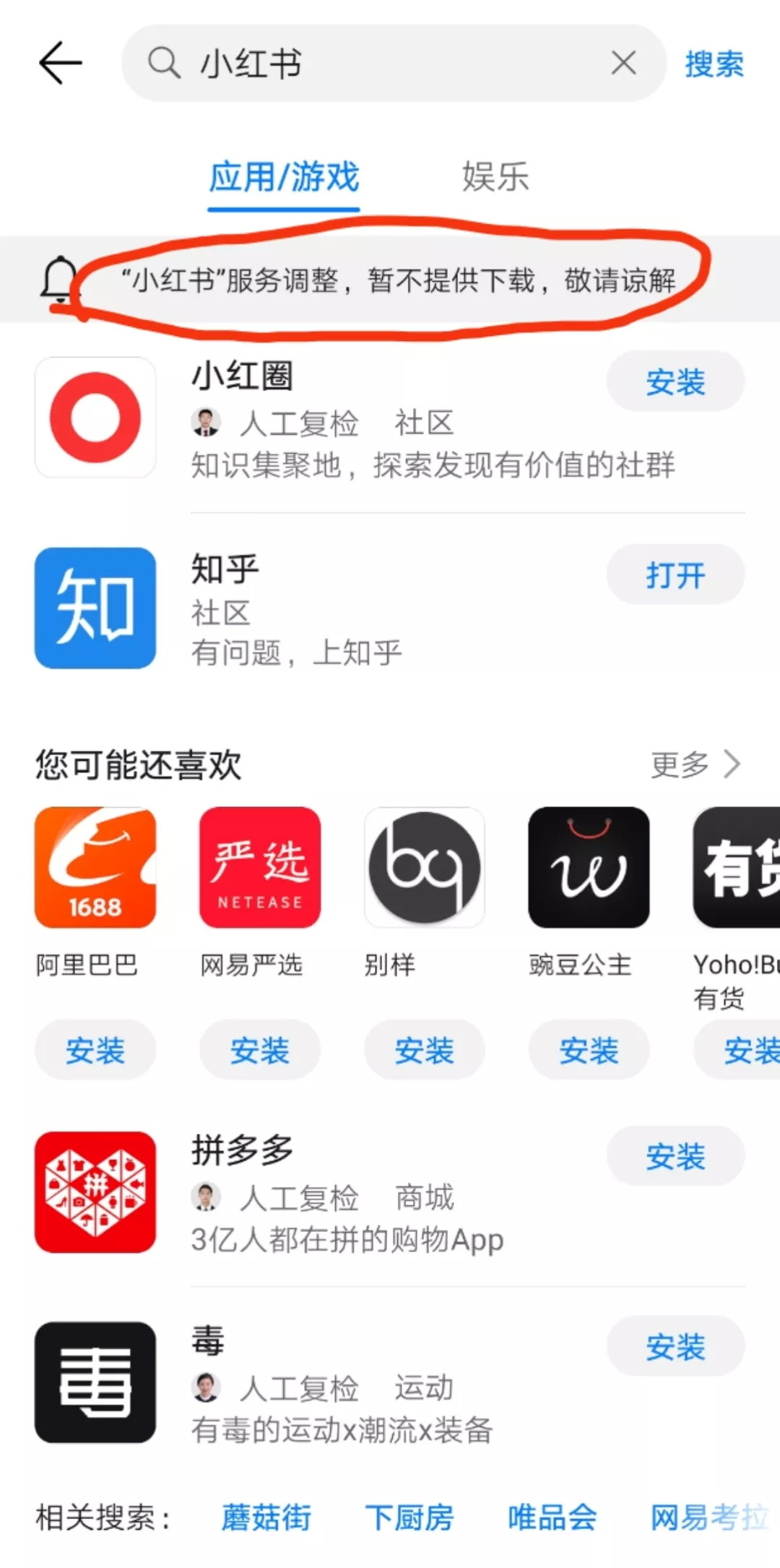
Task: Install the 毒 app
Action: tap(675, 1347)
